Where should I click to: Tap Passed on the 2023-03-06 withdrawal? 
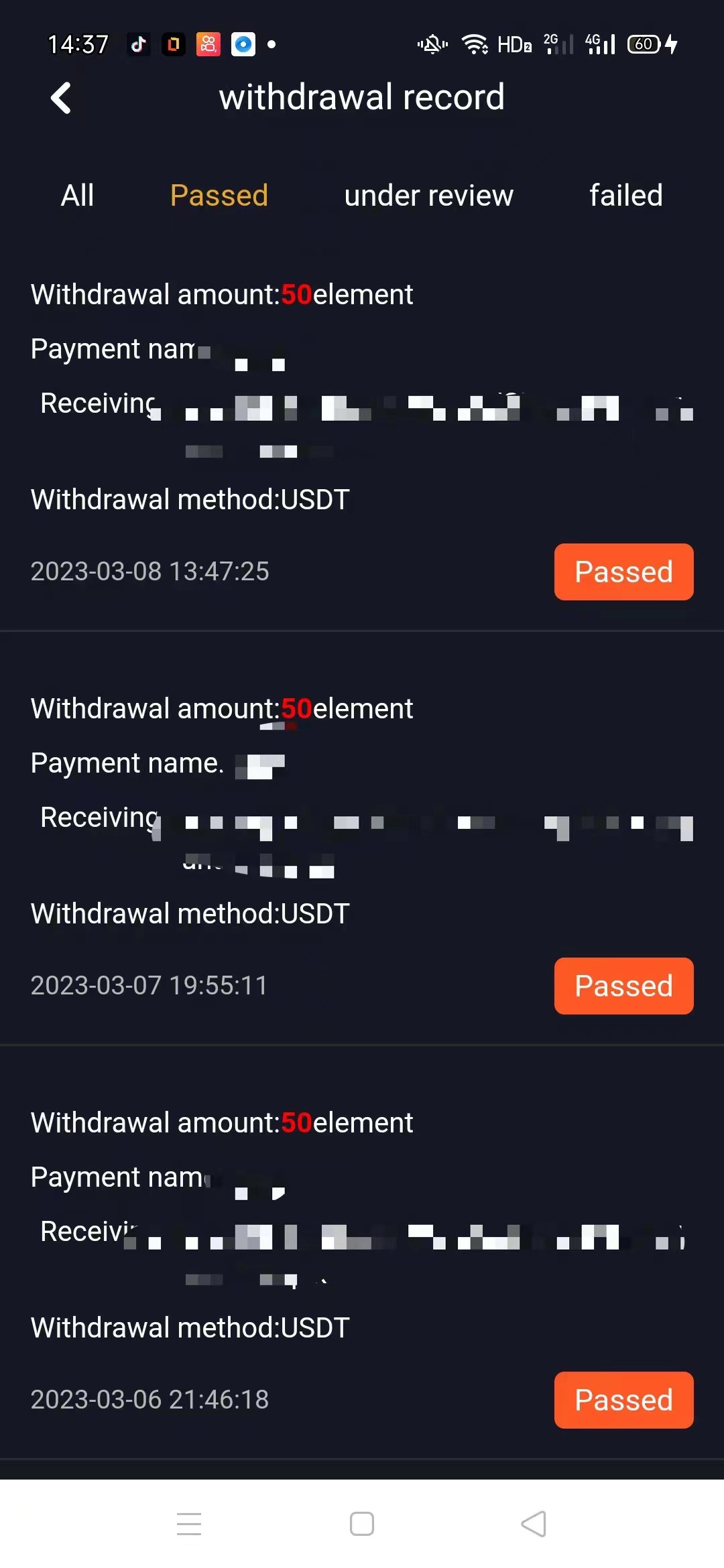pyautogui.click(x=623, y=1400)
